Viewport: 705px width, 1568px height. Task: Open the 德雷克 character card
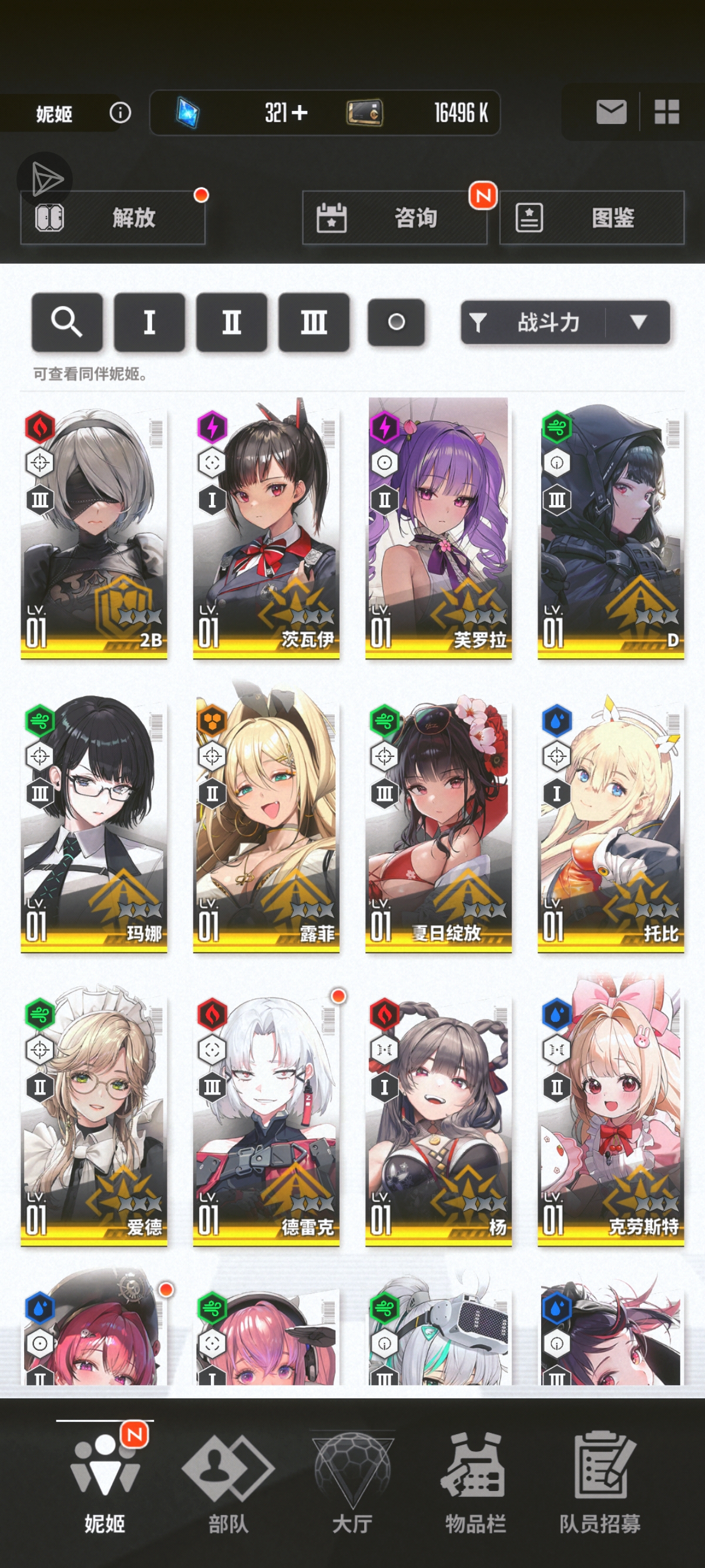click(x=266, y=1116)
